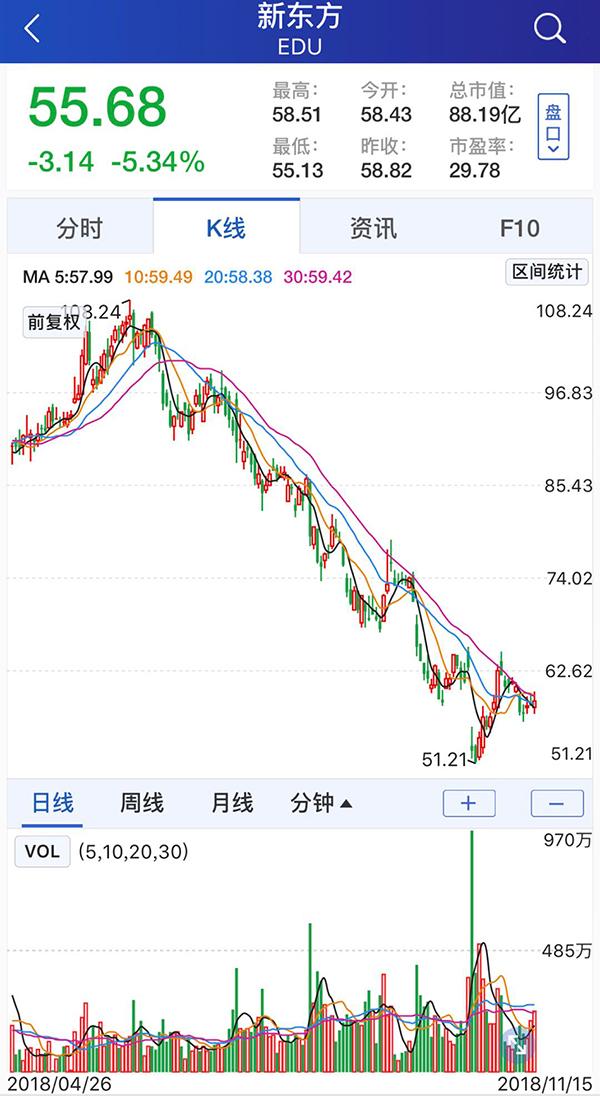
Task: Zoom out the chart with minus button
Action: tap(557, 803)
